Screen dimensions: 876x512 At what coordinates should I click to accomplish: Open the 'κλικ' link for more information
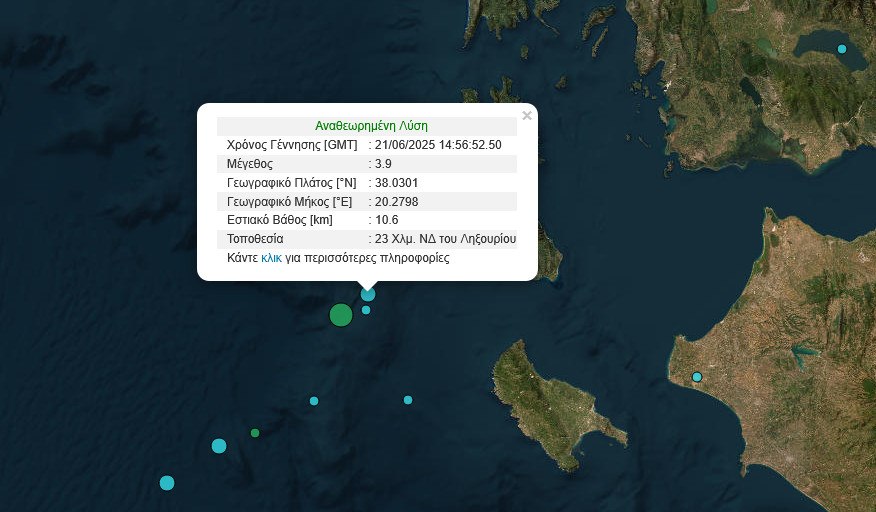pyautogui.click(x=271, y=258)
